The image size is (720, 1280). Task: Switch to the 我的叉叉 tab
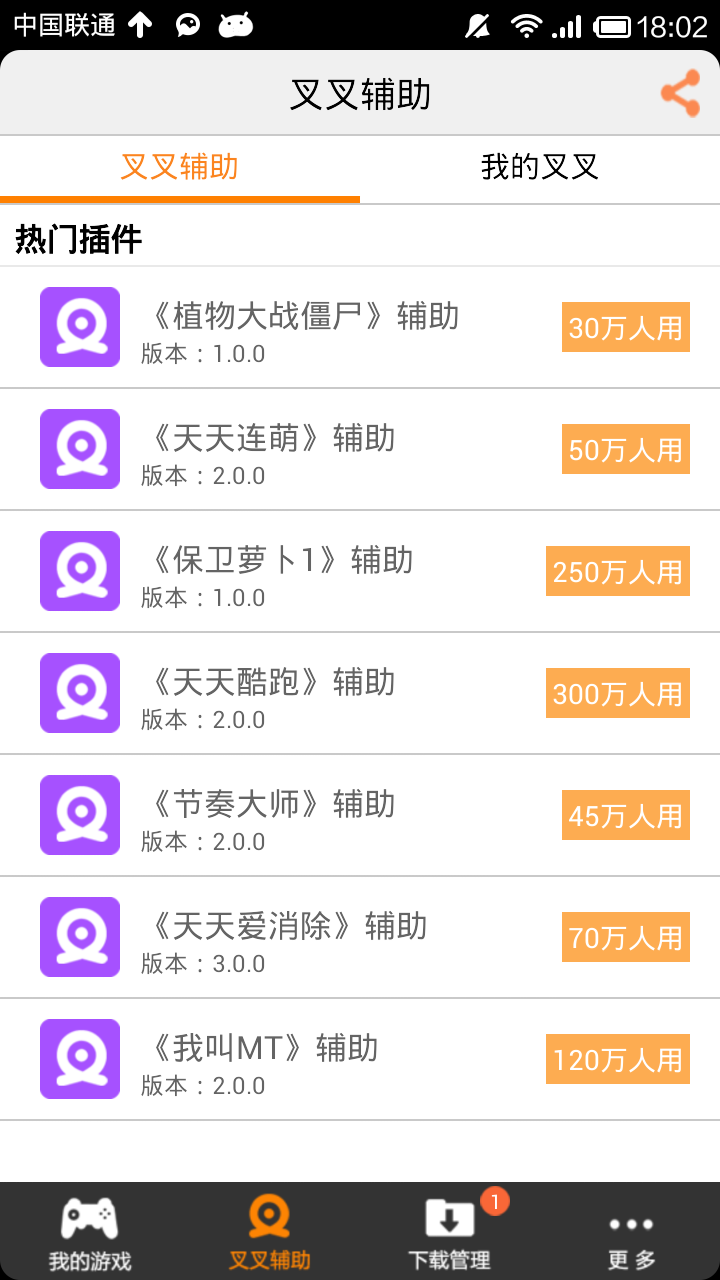[x=540, y=167]
